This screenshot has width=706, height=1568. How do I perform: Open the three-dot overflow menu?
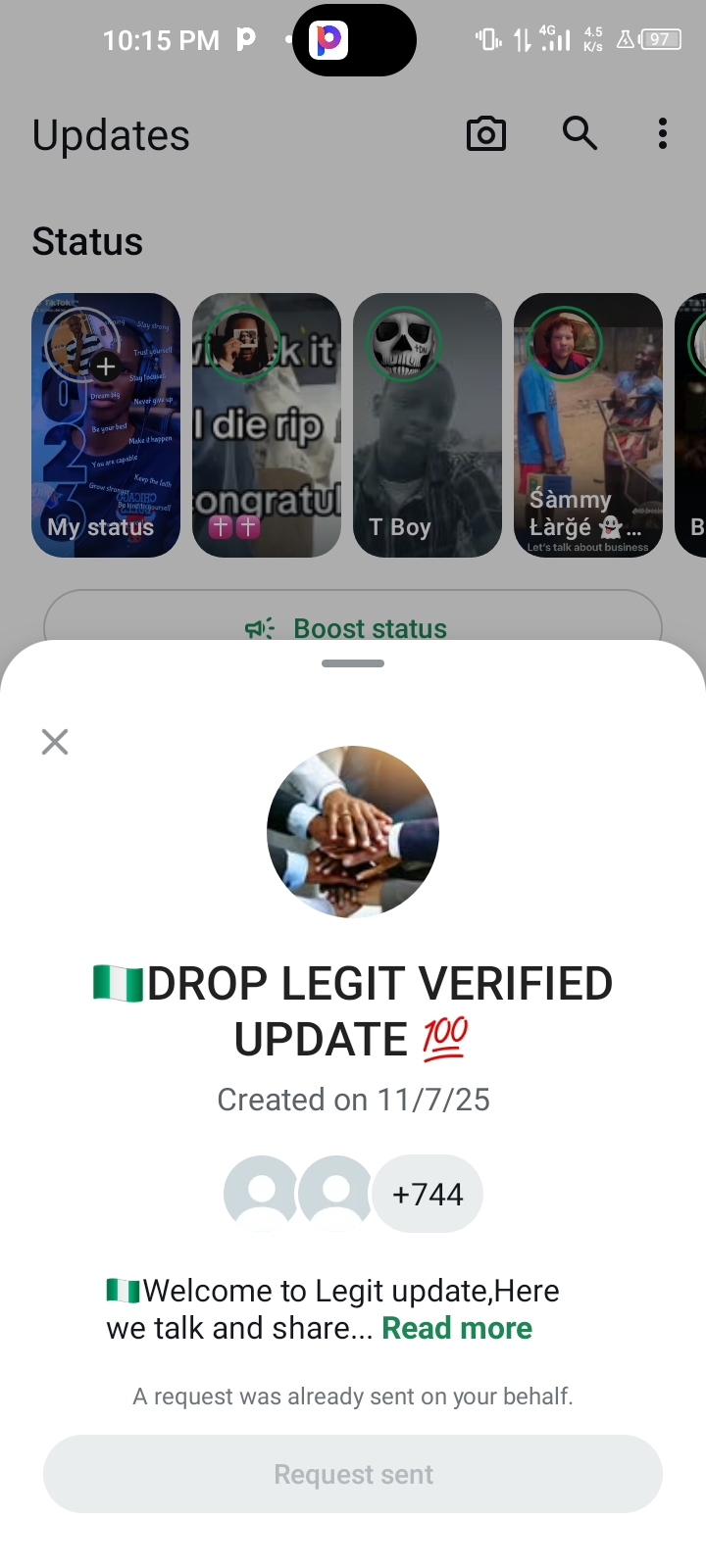click(x=663, y=134)
